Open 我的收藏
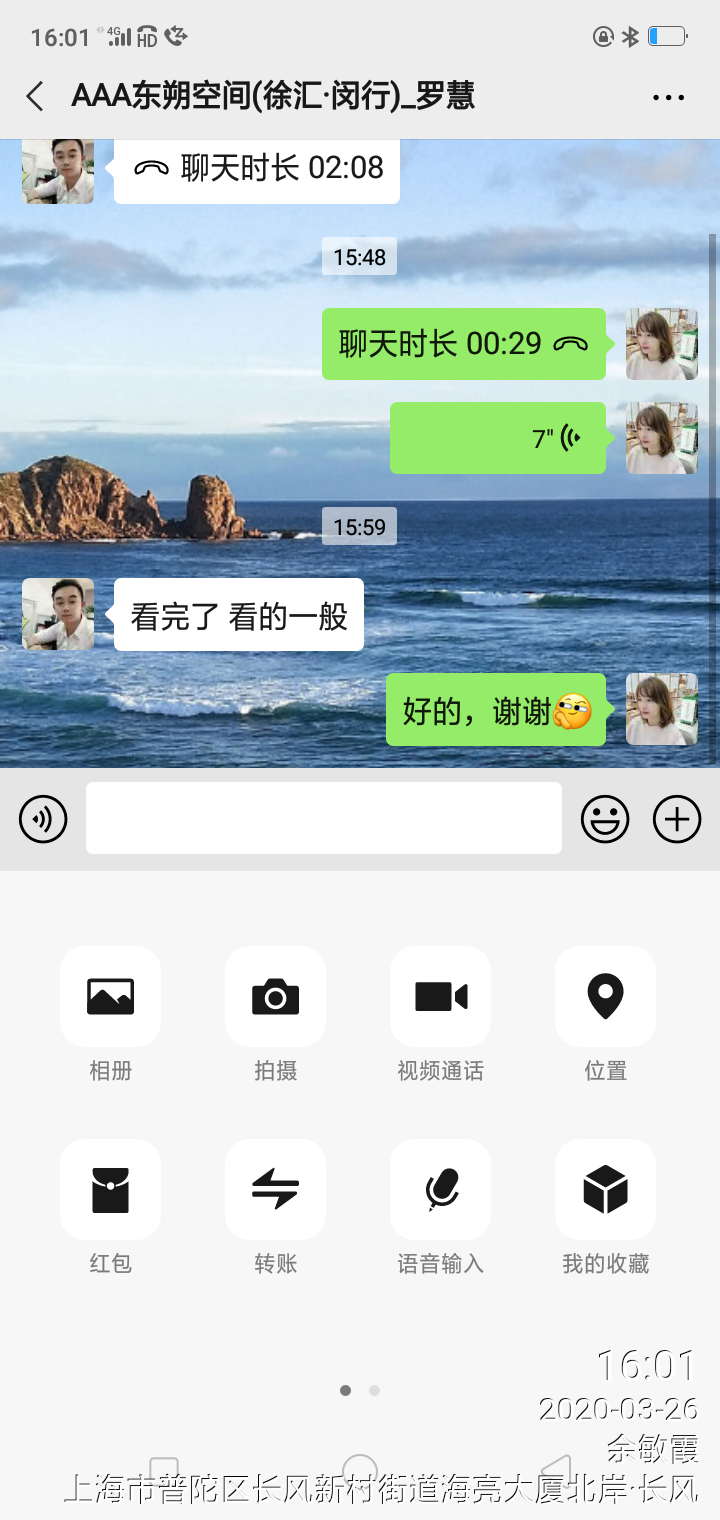720x1520 pixels. 605,1190
